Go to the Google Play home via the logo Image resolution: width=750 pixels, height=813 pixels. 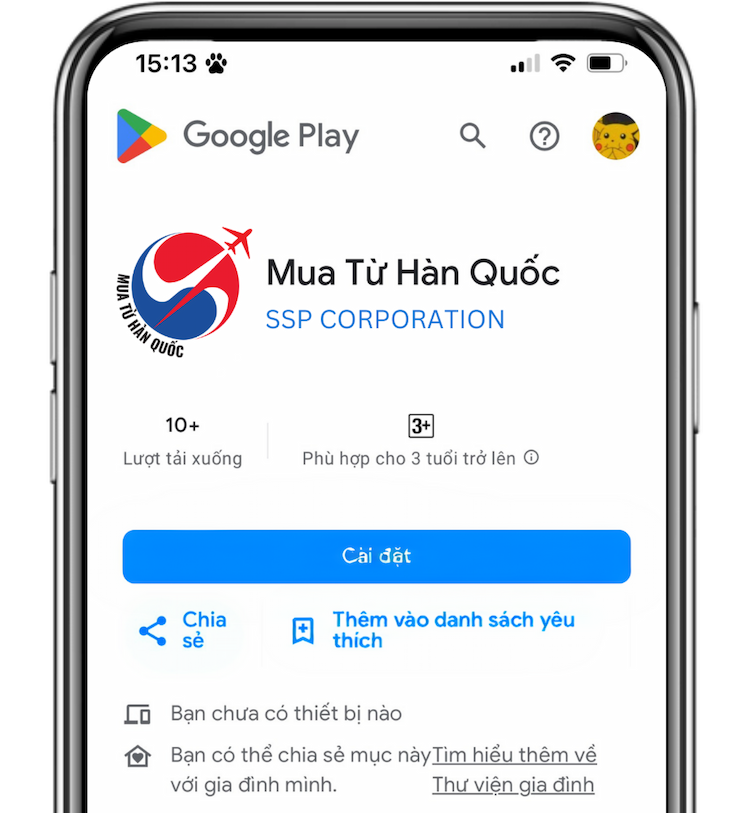pos(237,136)
